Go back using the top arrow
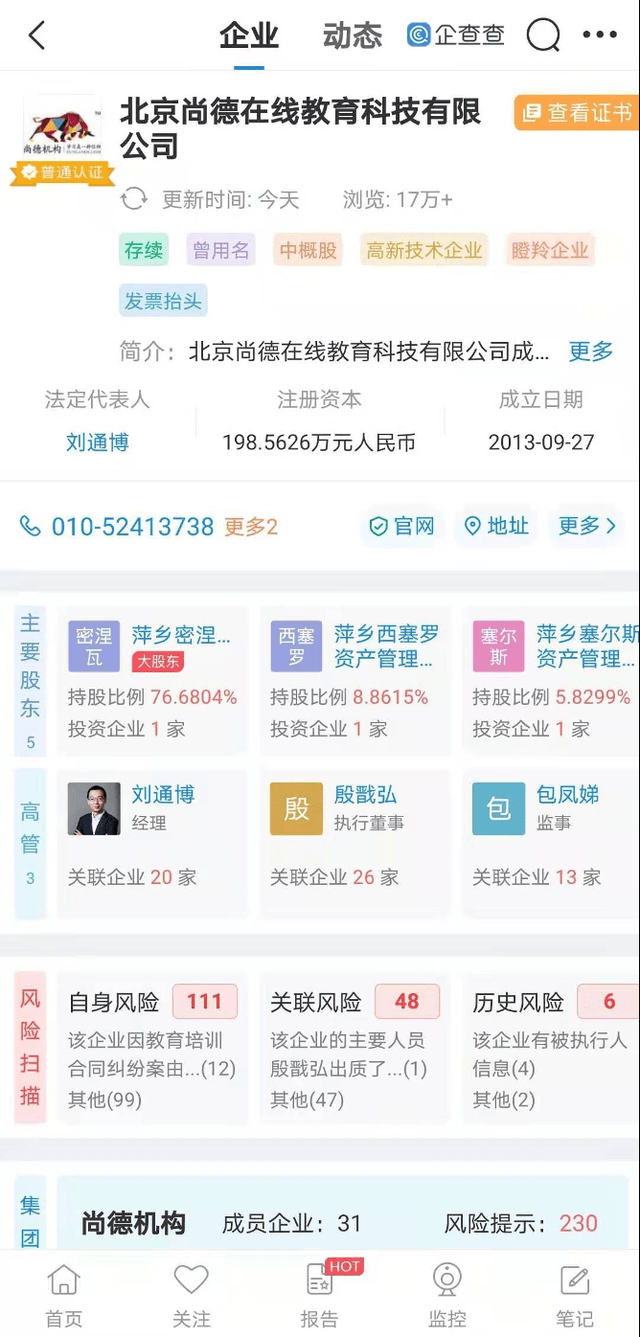This screenshot has height=1337, width=640. (37, 36)
